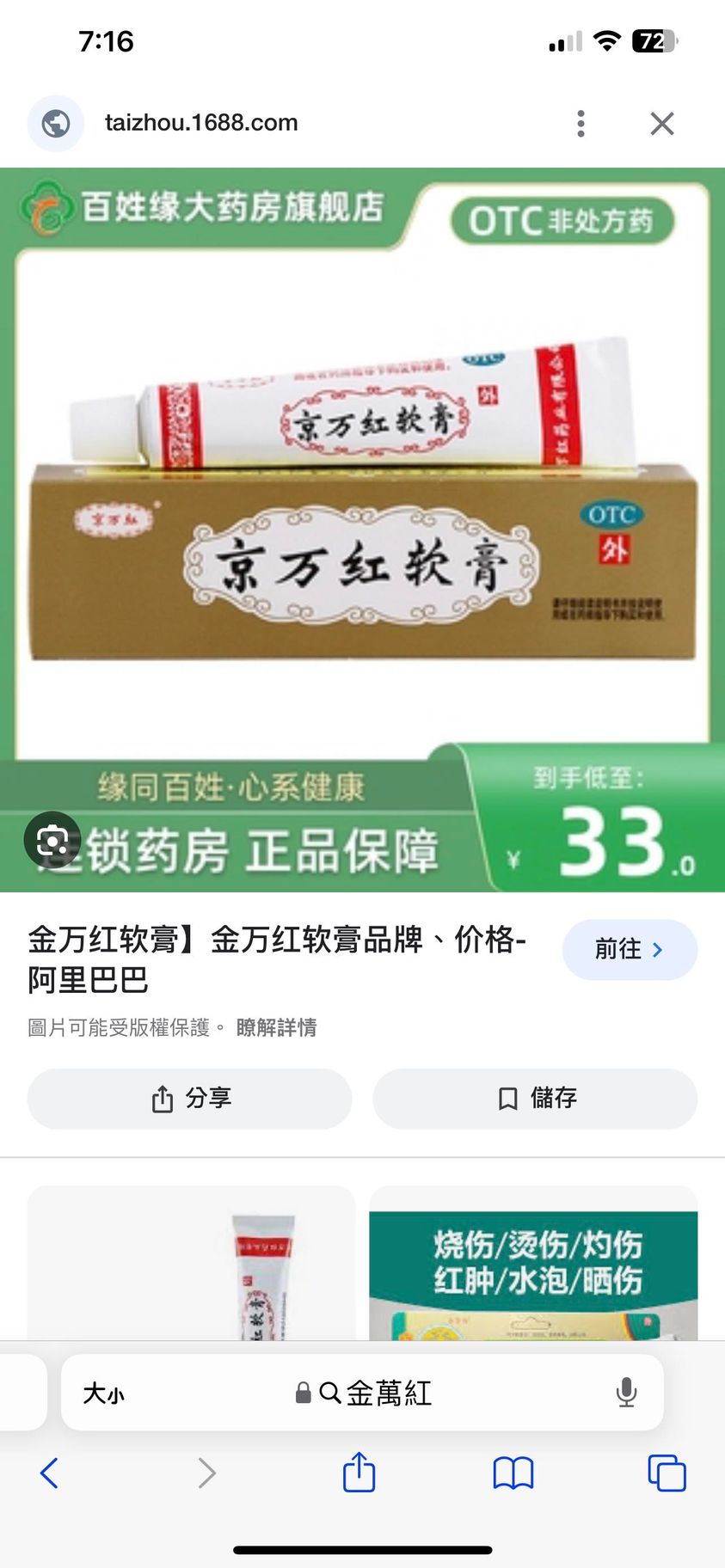Open the 大小 page settings menu
This screenshot has height=1568, width=725.
point(103,1393)
